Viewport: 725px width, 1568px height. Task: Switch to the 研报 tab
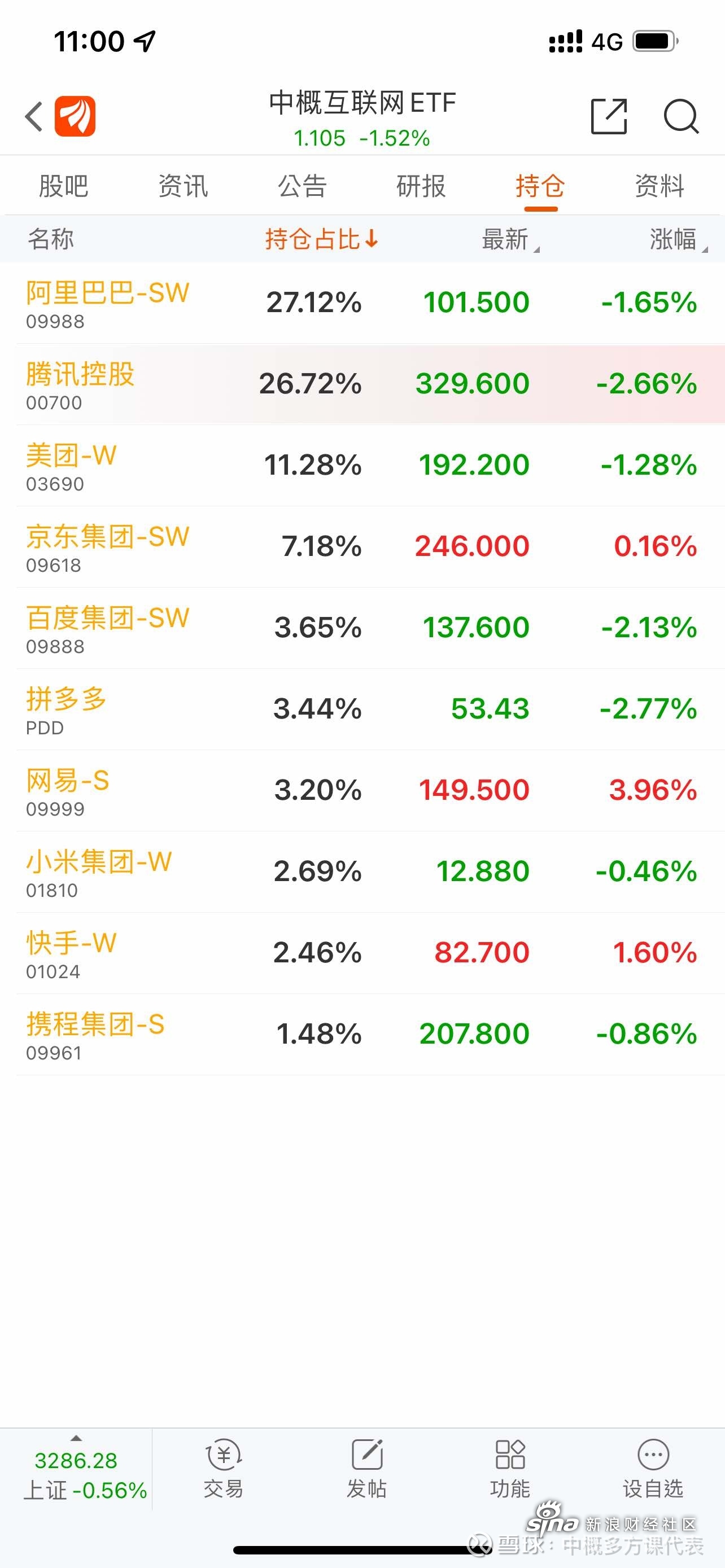[421, 186]
